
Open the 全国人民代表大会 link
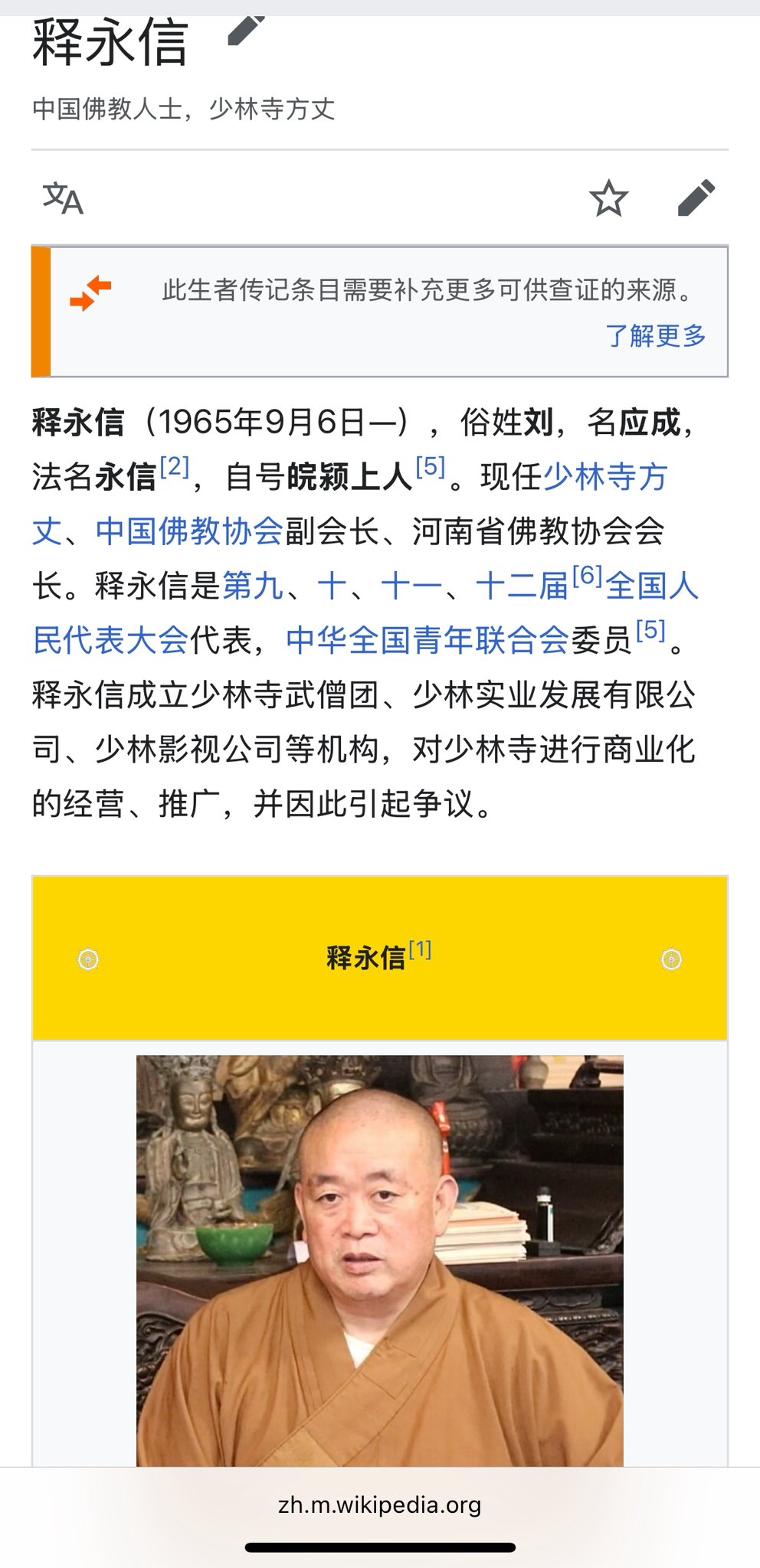coord(651,586)
